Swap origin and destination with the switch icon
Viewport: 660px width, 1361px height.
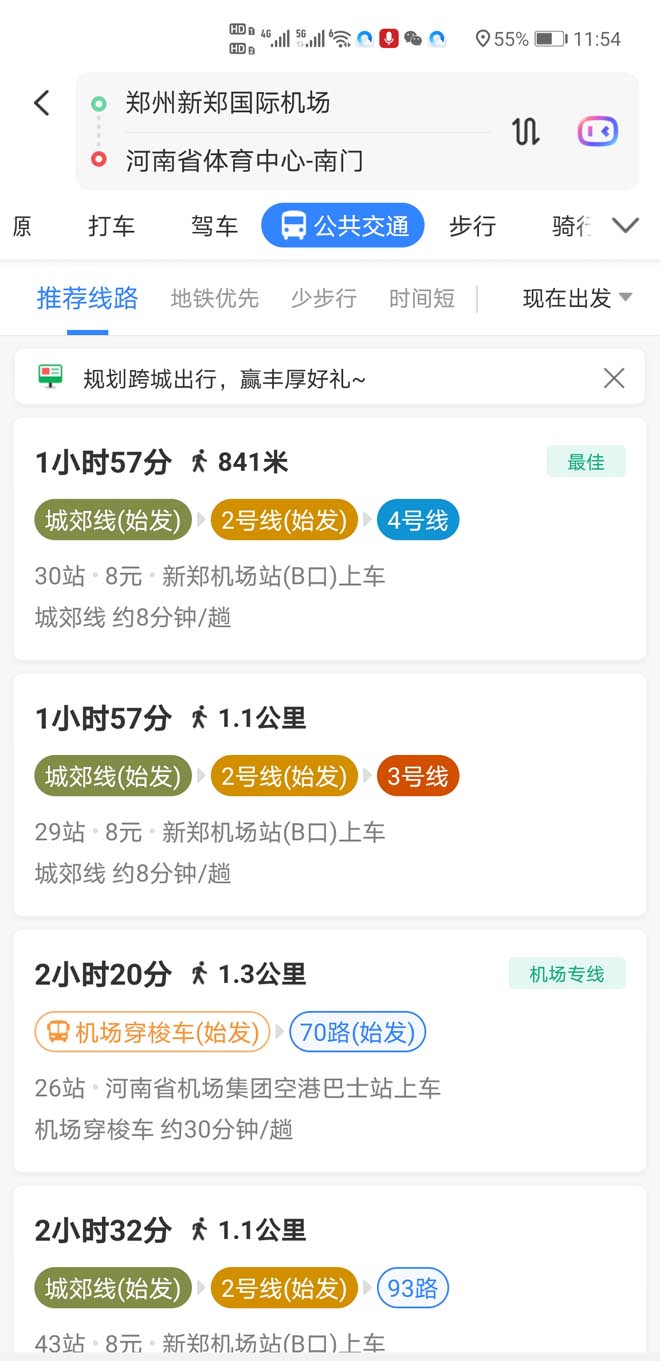[526, 131]
